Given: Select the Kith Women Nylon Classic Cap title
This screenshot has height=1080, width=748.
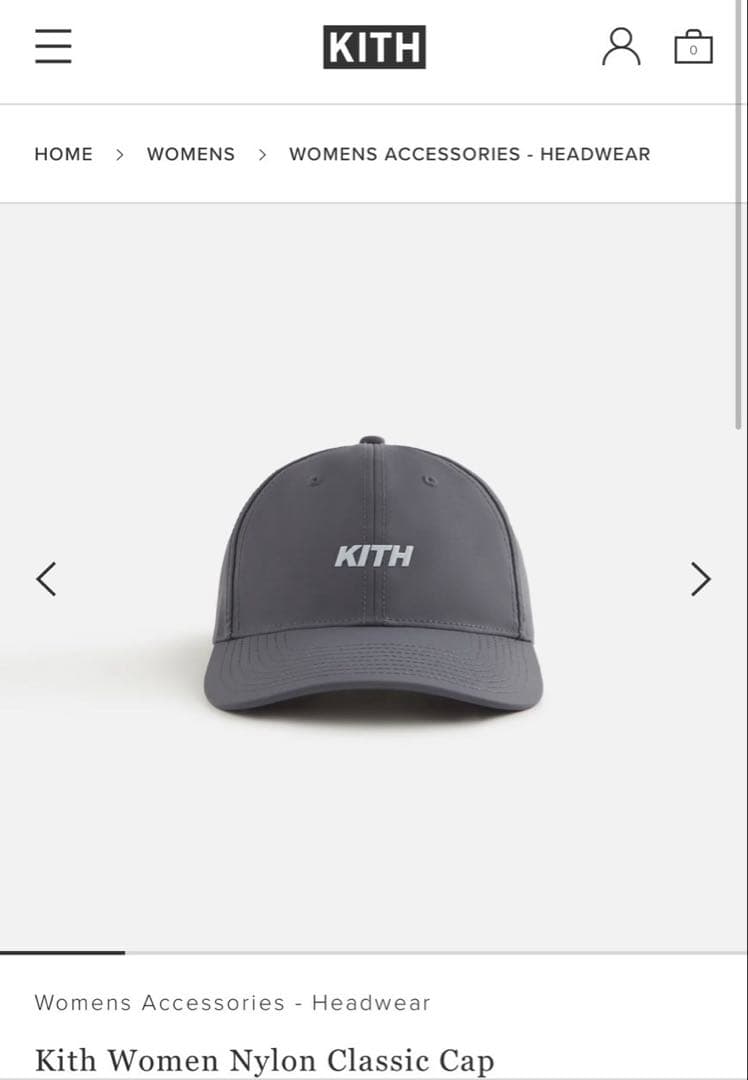Looking at the screenshot, I should click(264, 1060).
